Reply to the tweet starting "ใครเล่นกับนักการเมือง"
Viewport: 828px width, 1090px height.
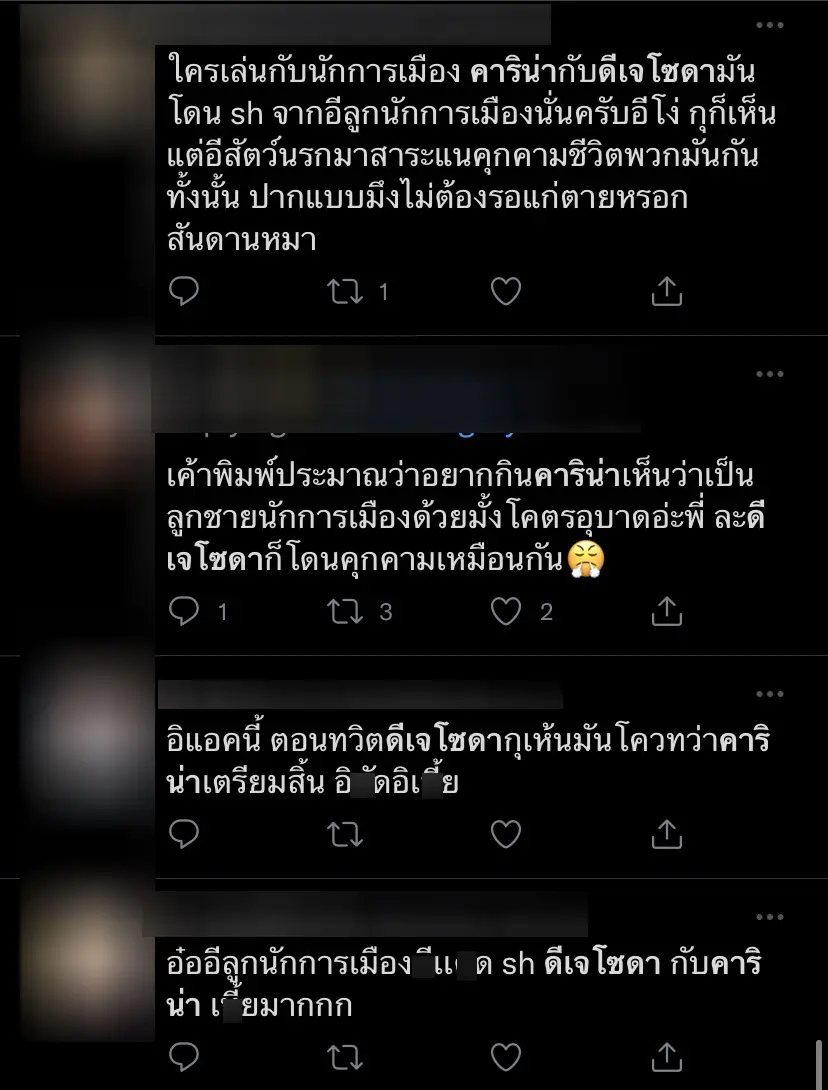point(184,291)
